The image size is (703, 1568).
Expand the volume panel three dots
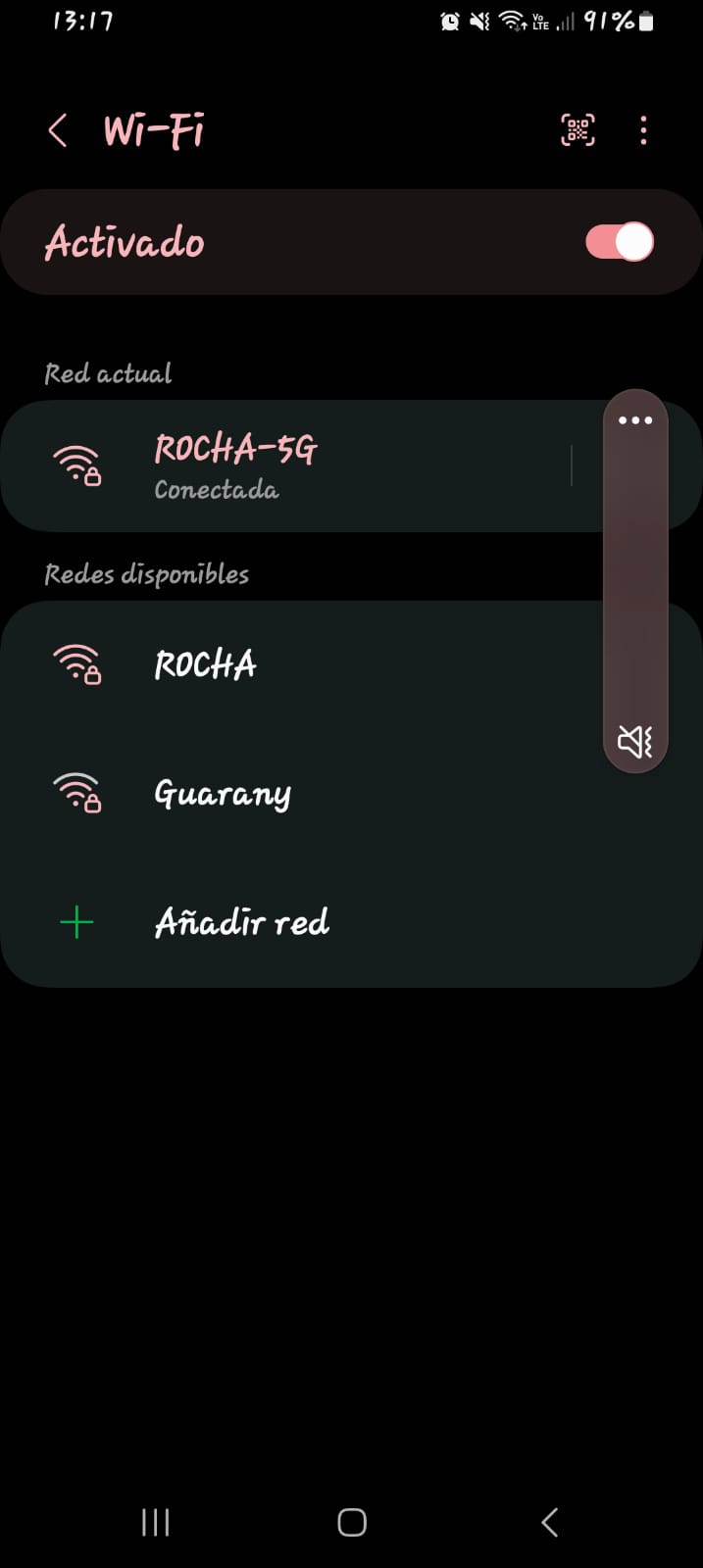[x=635, y=420]
